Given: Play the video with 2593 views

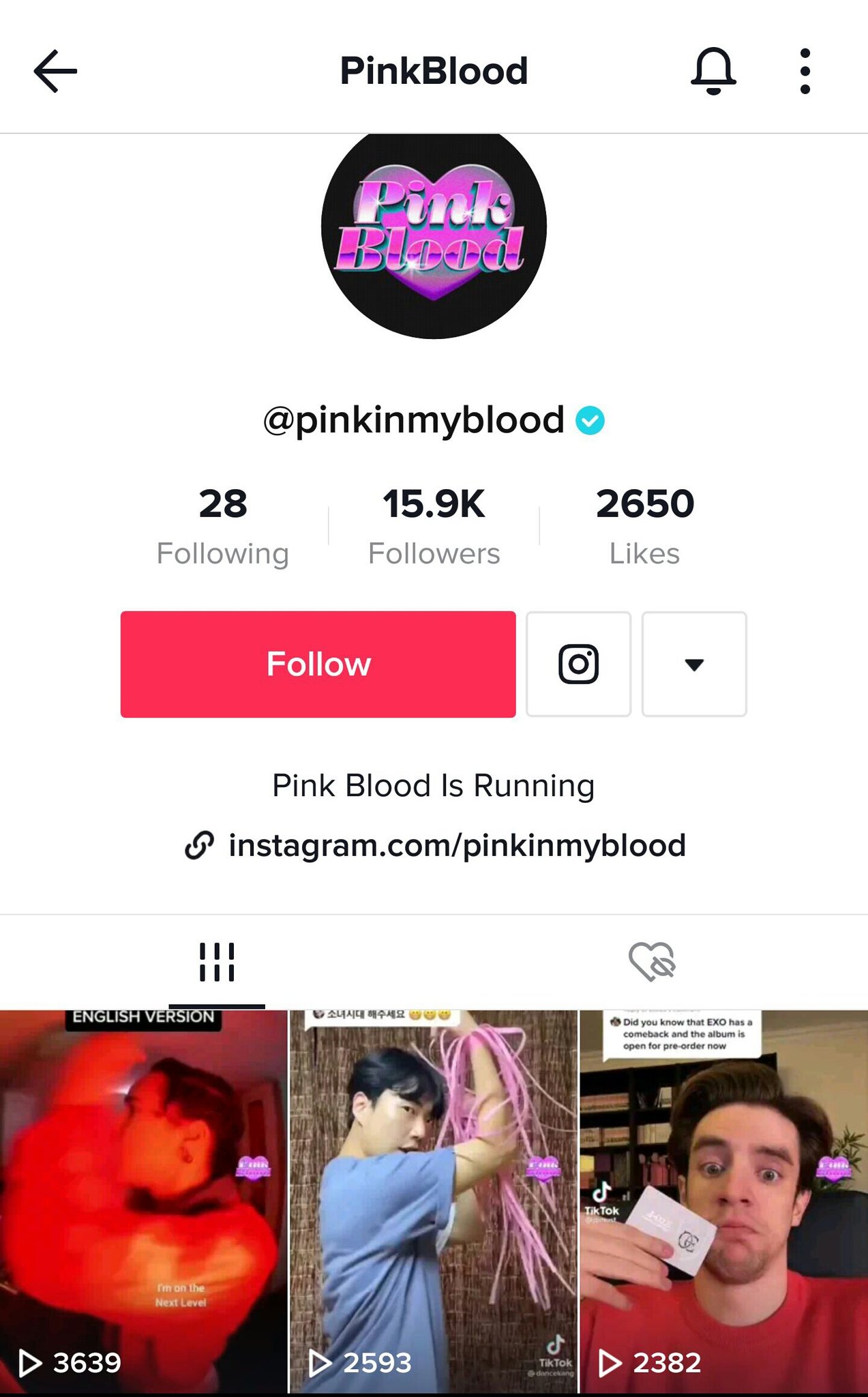Looking at the screenshot, I should coord(434,1201).
